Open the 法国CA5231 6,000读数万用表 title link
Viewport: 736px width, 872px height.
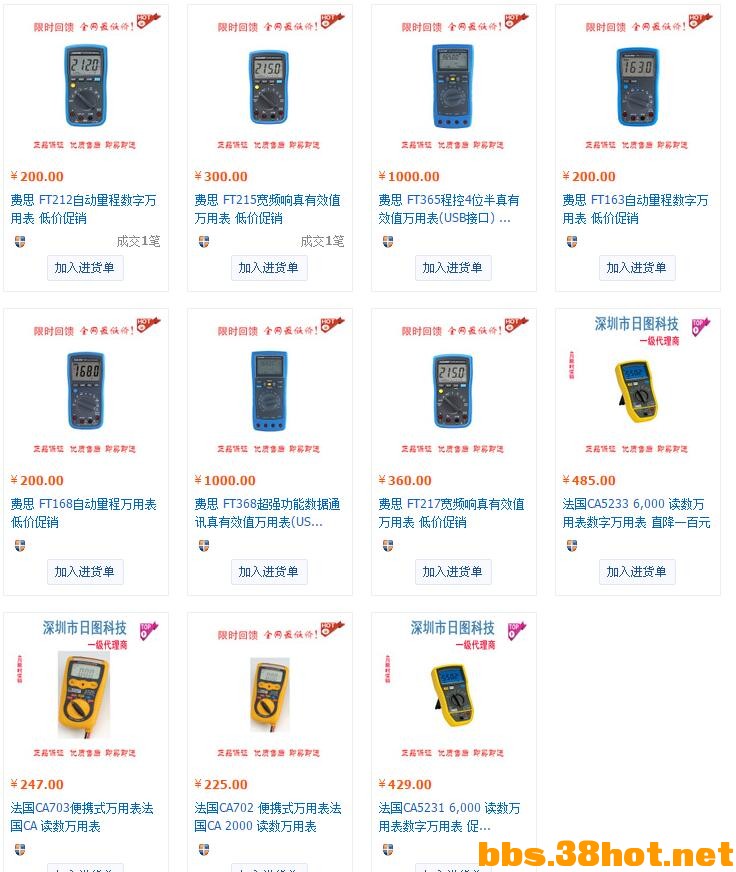click(449, 817)
